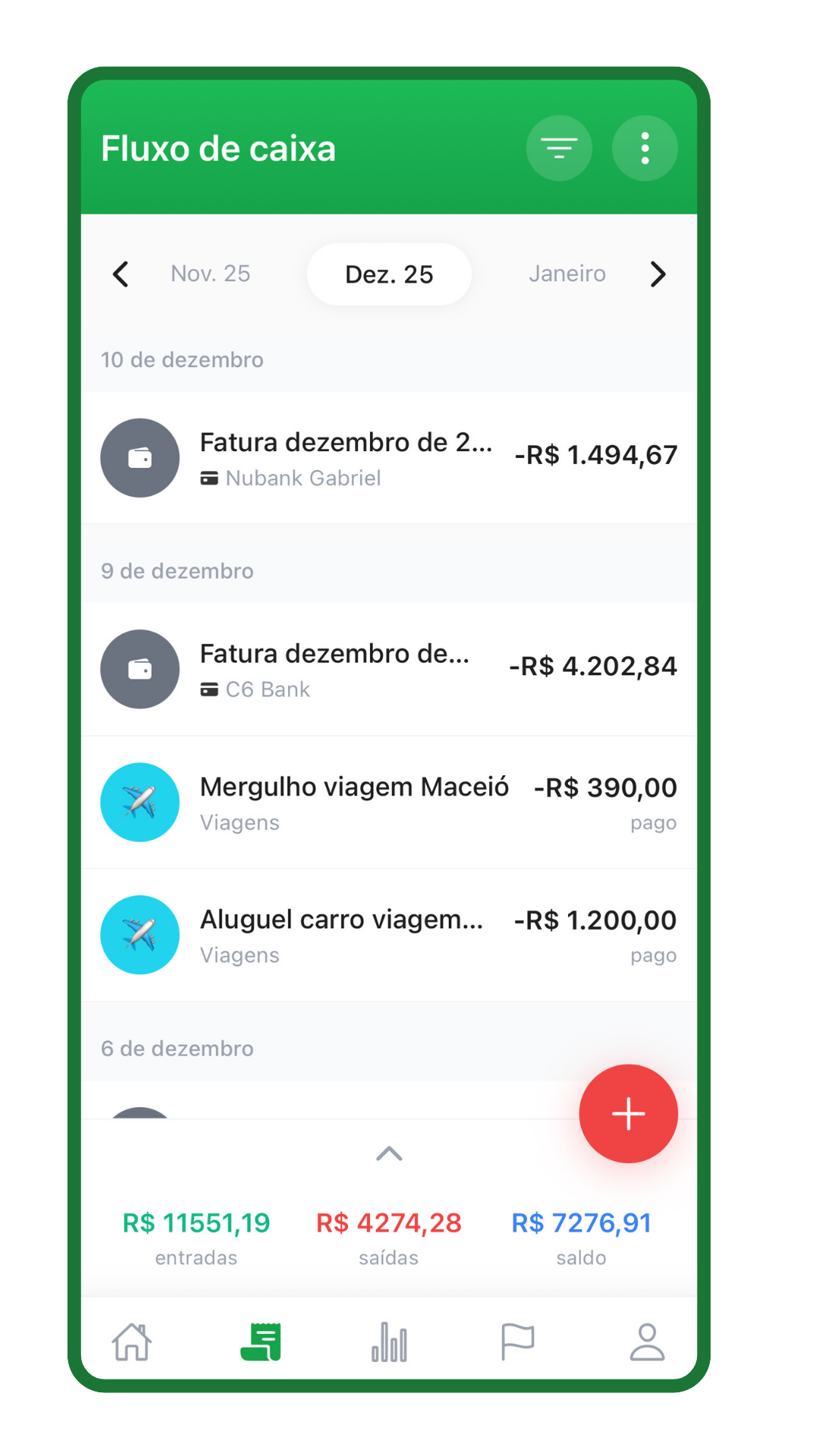Select the Home icon in bottom navigation
This screenshot has width=819, height=1456.
(130, 1341)
